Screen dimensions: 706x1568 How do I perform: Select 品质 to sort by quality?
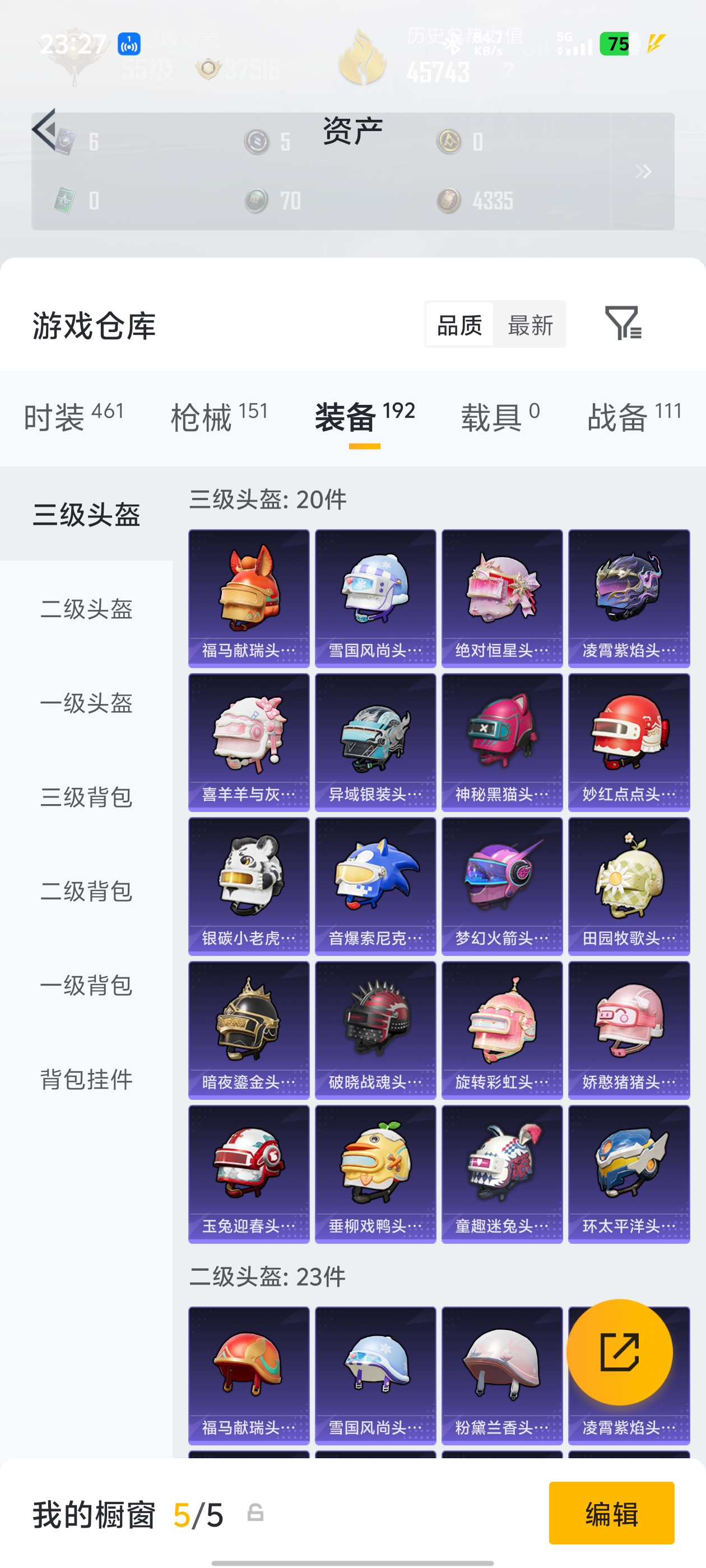click(458, 325)
